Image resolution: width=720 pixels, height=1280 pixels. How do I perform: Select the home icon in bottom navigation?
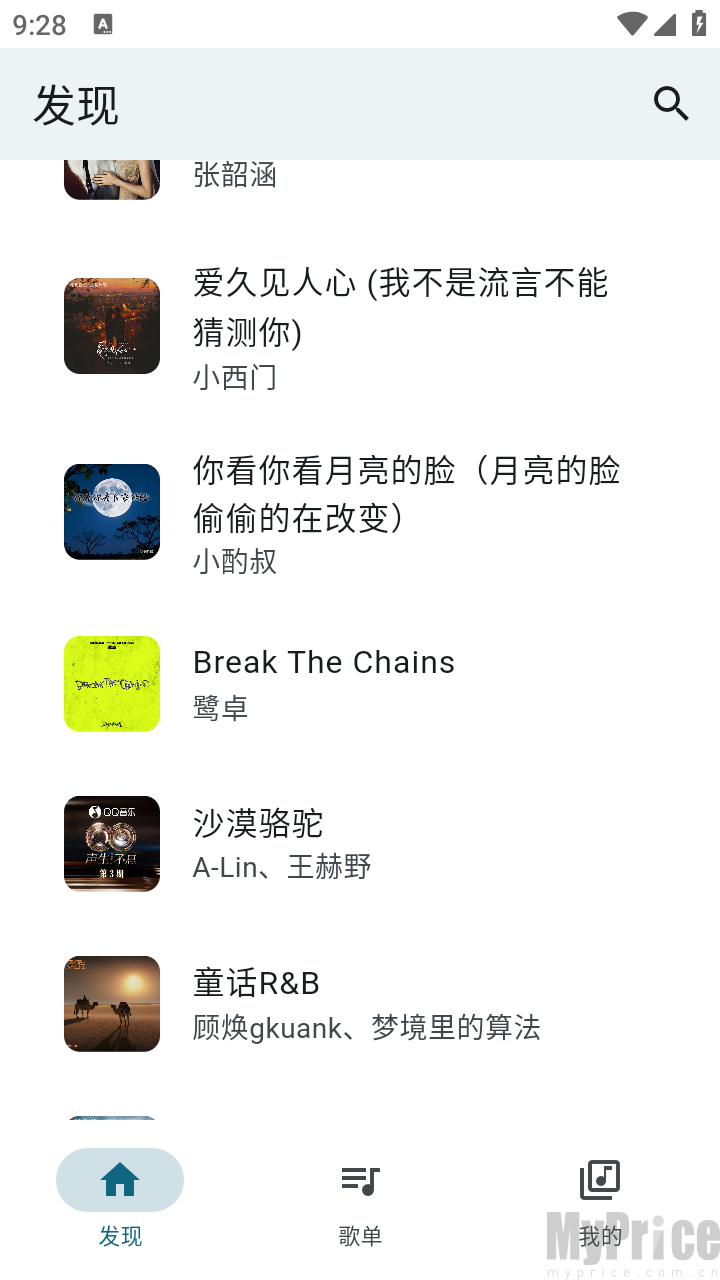pyautogui.click(x=120, y=1180)
